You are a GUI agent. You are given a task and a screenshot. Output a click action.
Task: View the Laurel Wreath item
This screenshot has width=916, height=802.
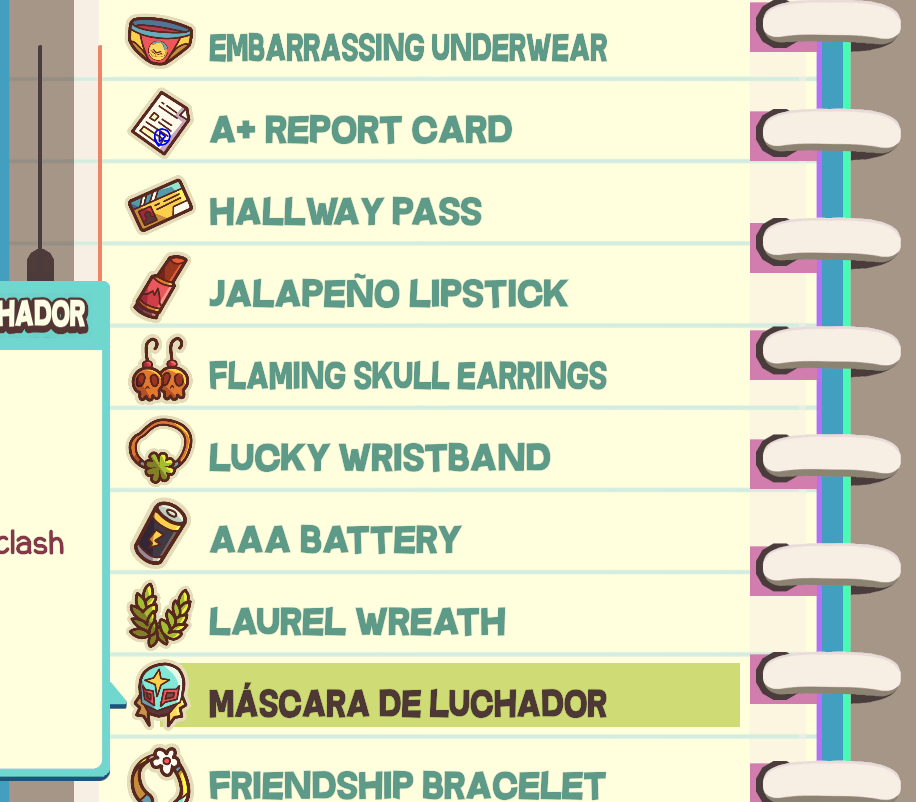tap(357, 622)
